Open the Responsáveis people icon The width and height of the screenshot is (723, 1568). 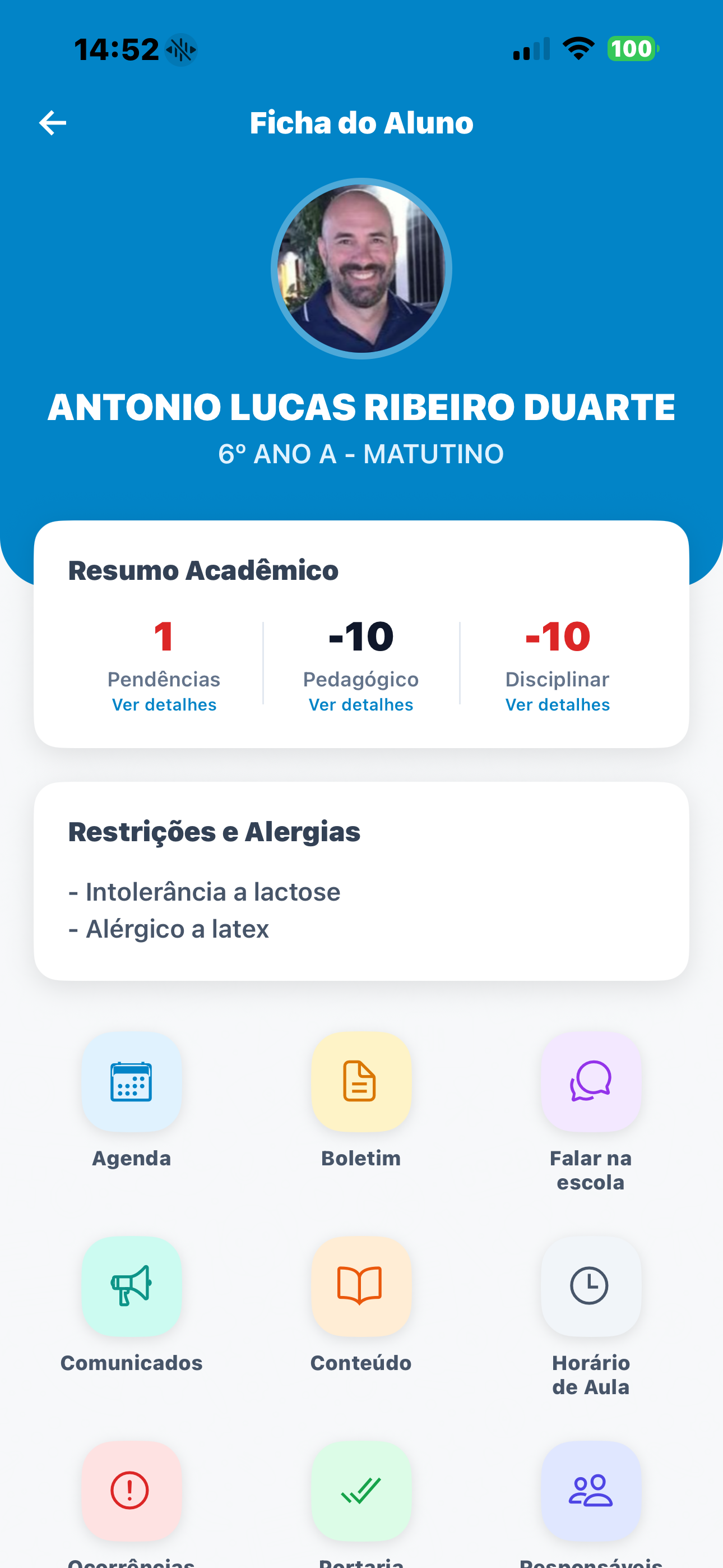click(590, 1495)
